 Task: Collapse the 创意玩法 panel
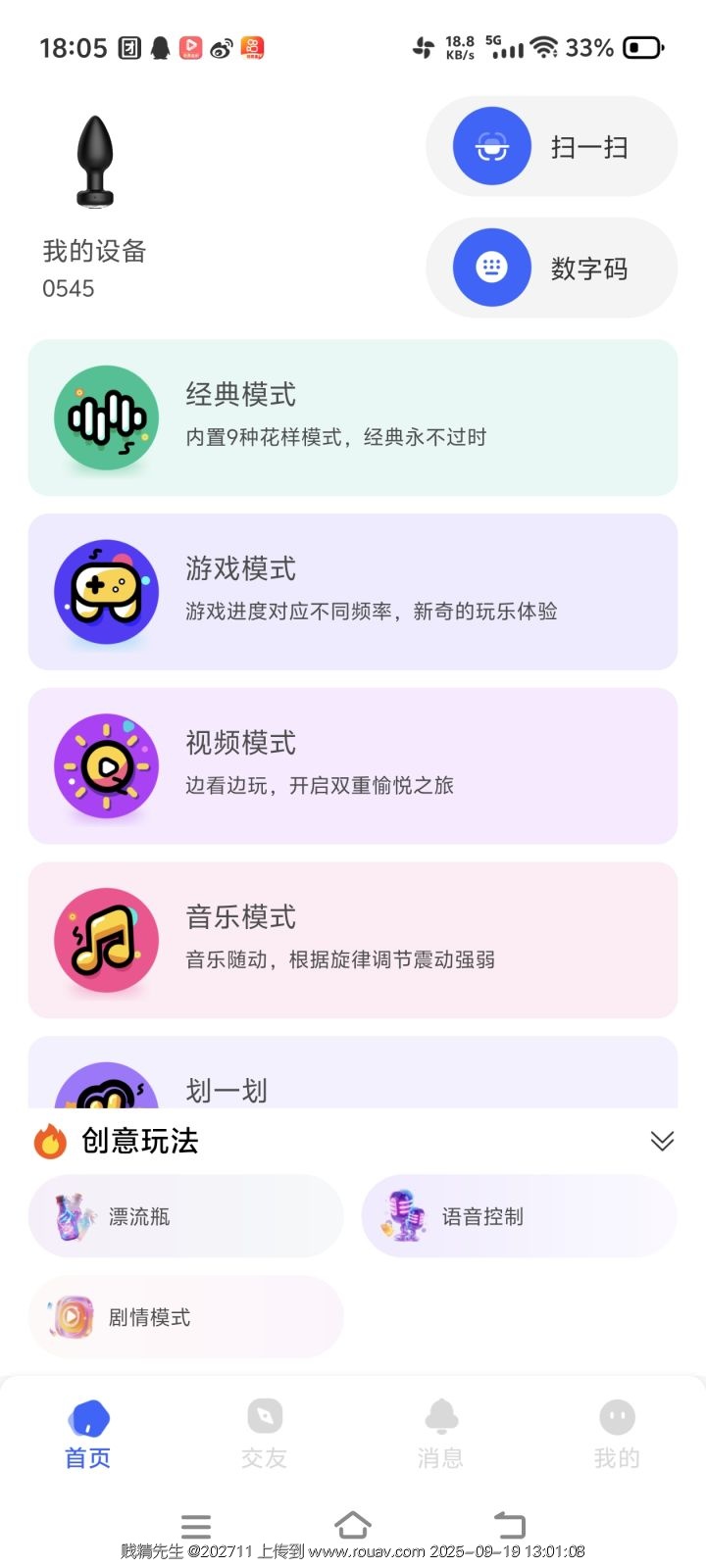662,1141
